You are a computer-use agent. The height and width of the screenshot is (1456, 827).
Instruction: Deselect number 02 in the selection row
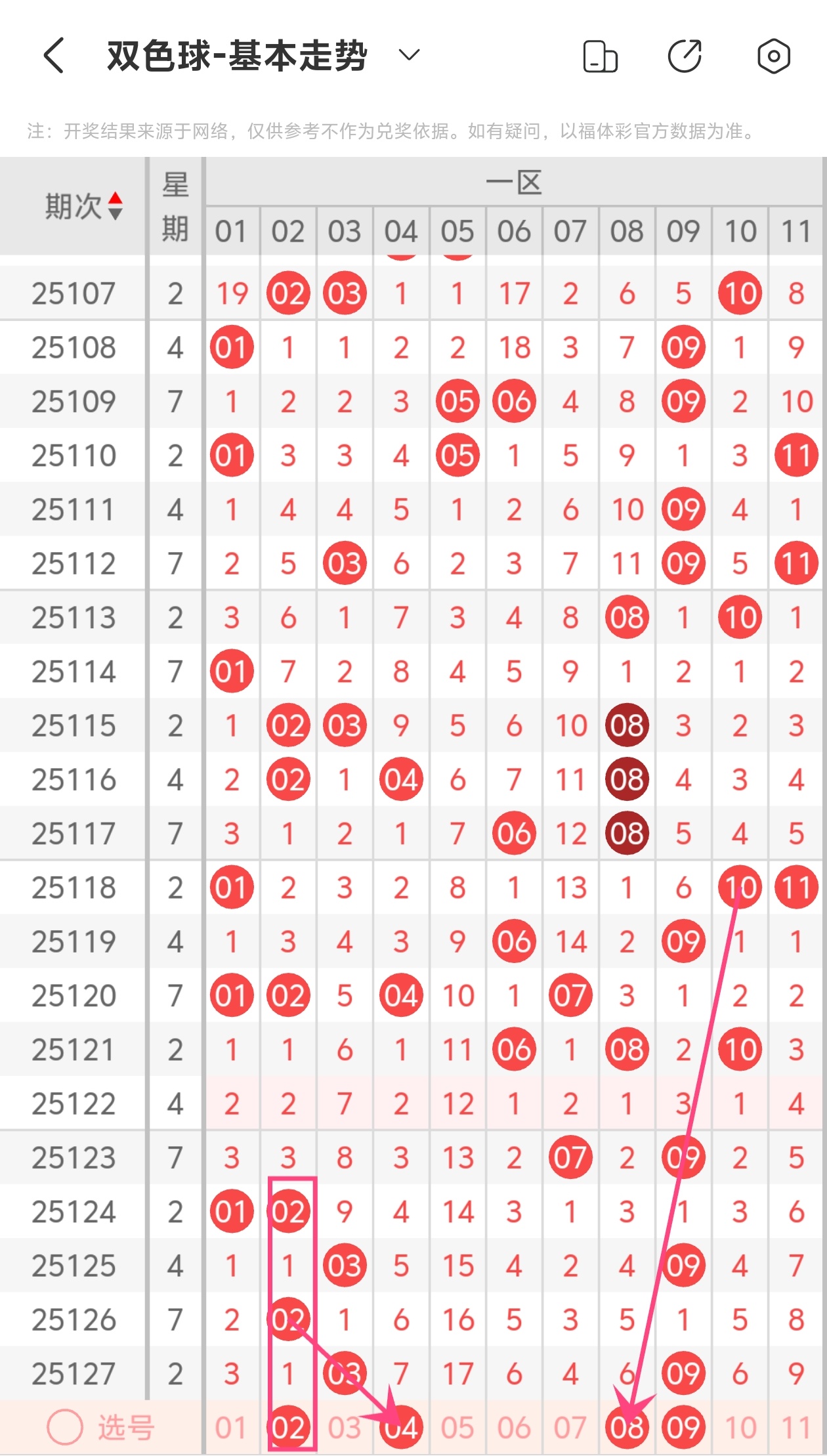pos(288,1428)
